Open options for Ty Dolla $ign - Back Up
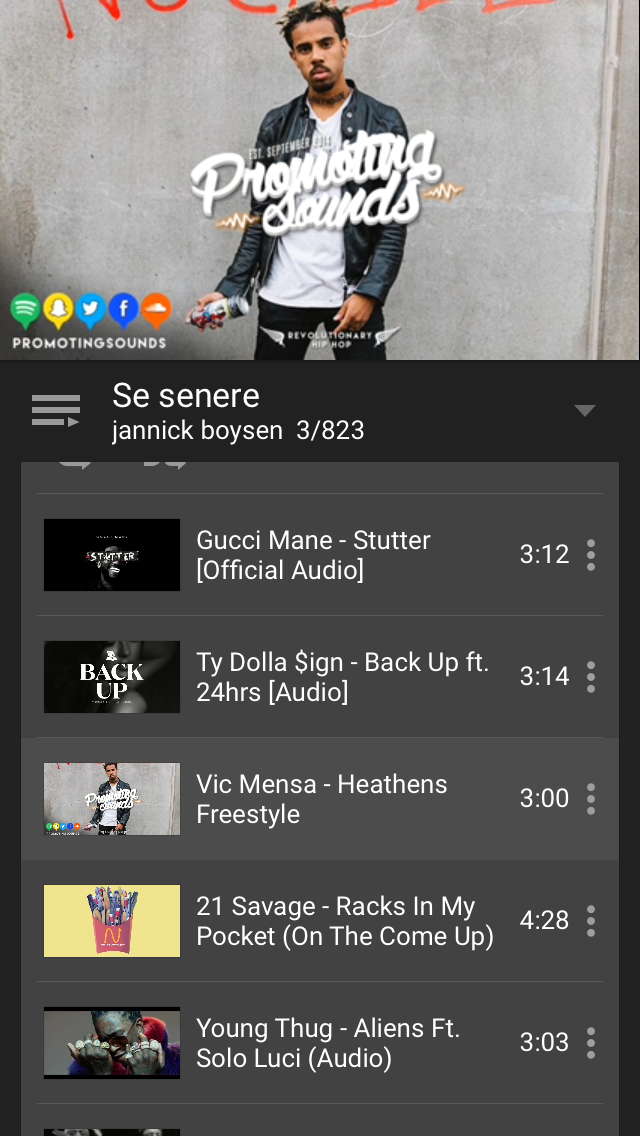Screen dimensions: 640x1136 coord(591,677)
